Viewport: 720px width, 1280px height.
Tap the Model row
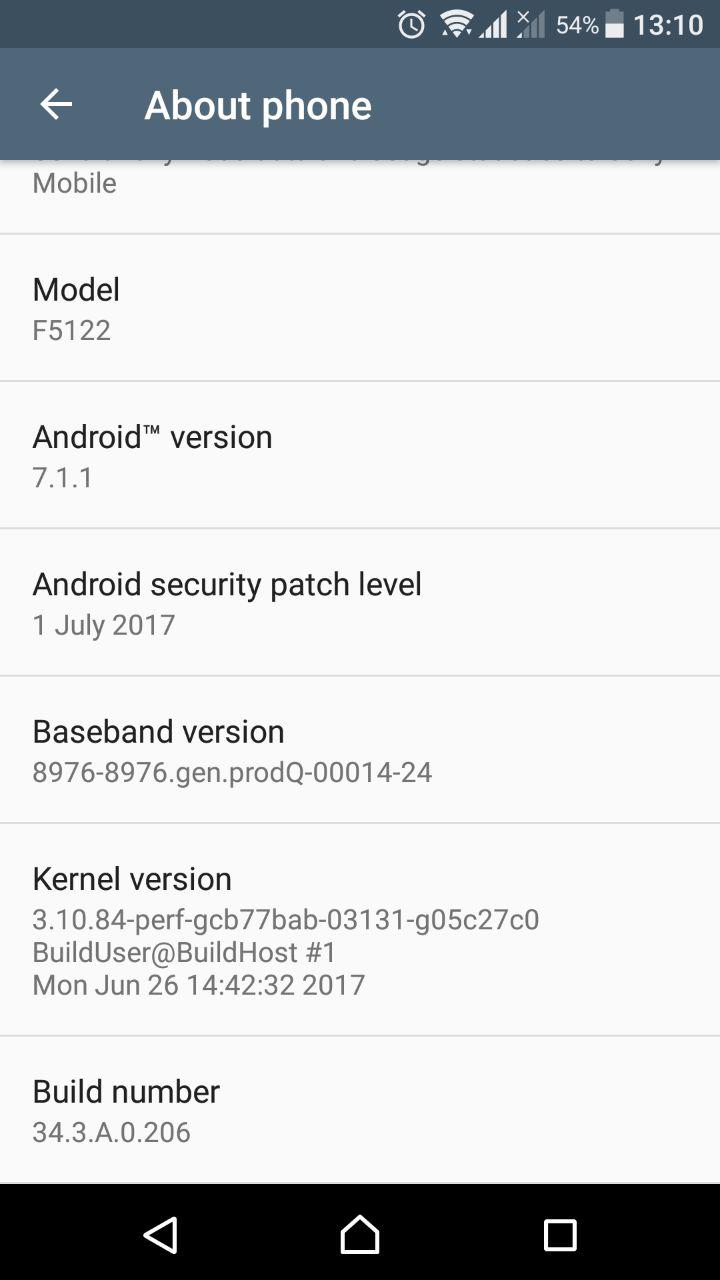tap(360, 308)
